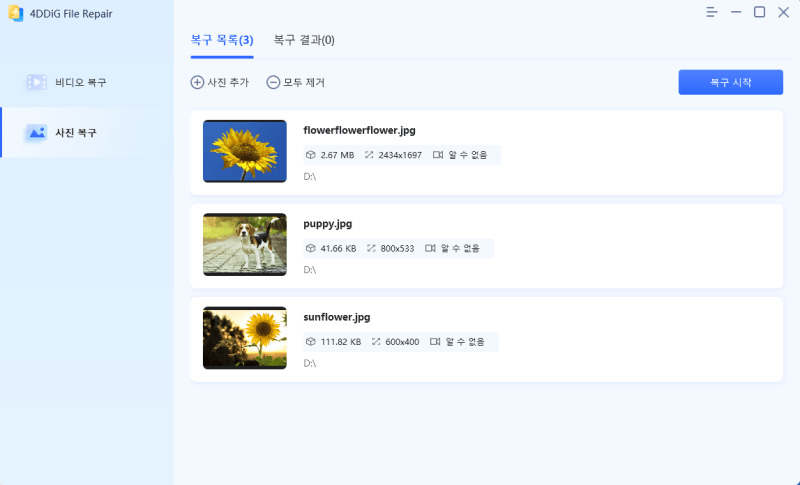800x485 pixels.
Task: Minimize the 4DDiG window
Action: click(x=736, y=12)
